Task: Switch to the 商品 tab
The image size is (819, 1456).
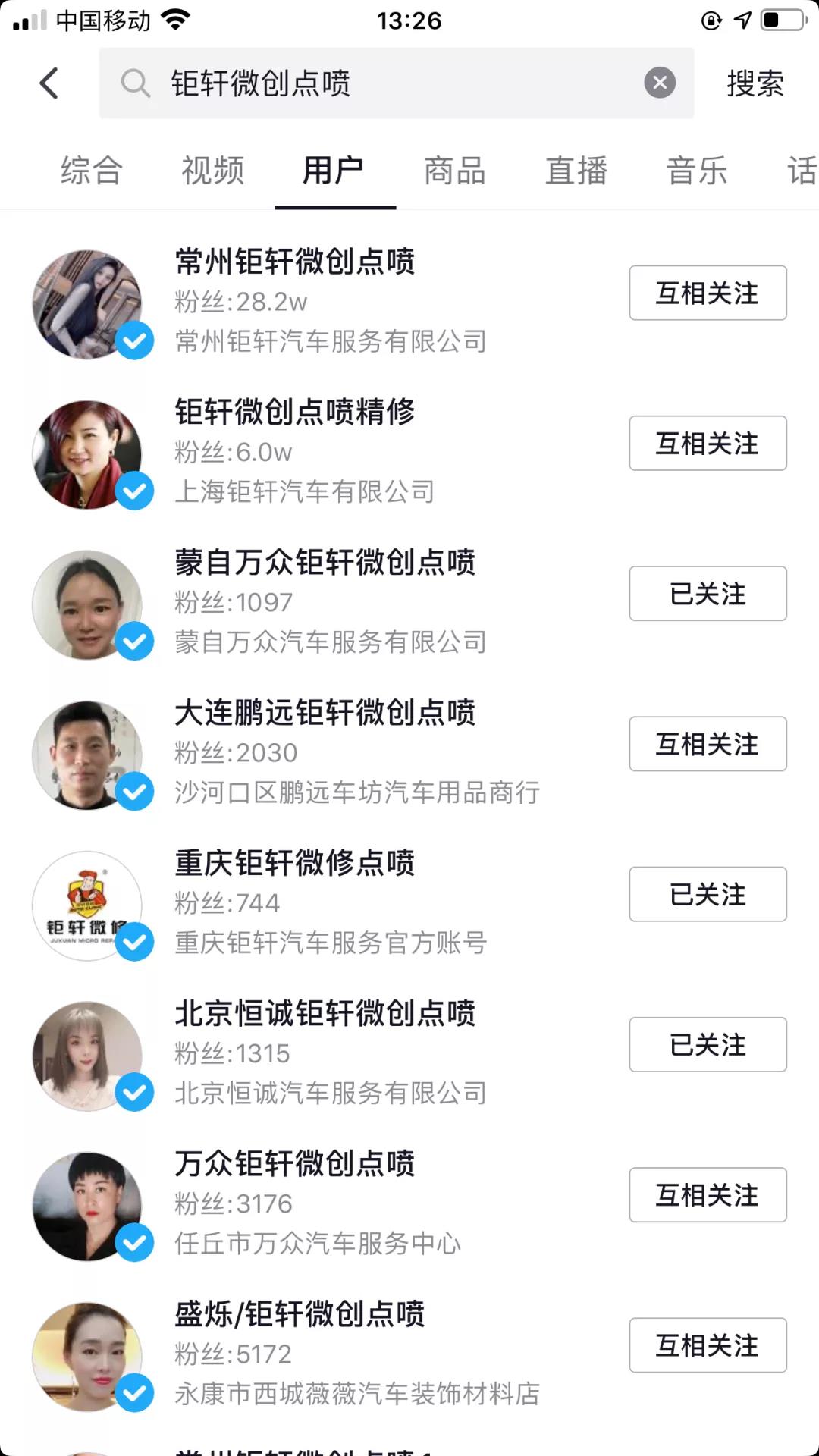Action: 455,171
